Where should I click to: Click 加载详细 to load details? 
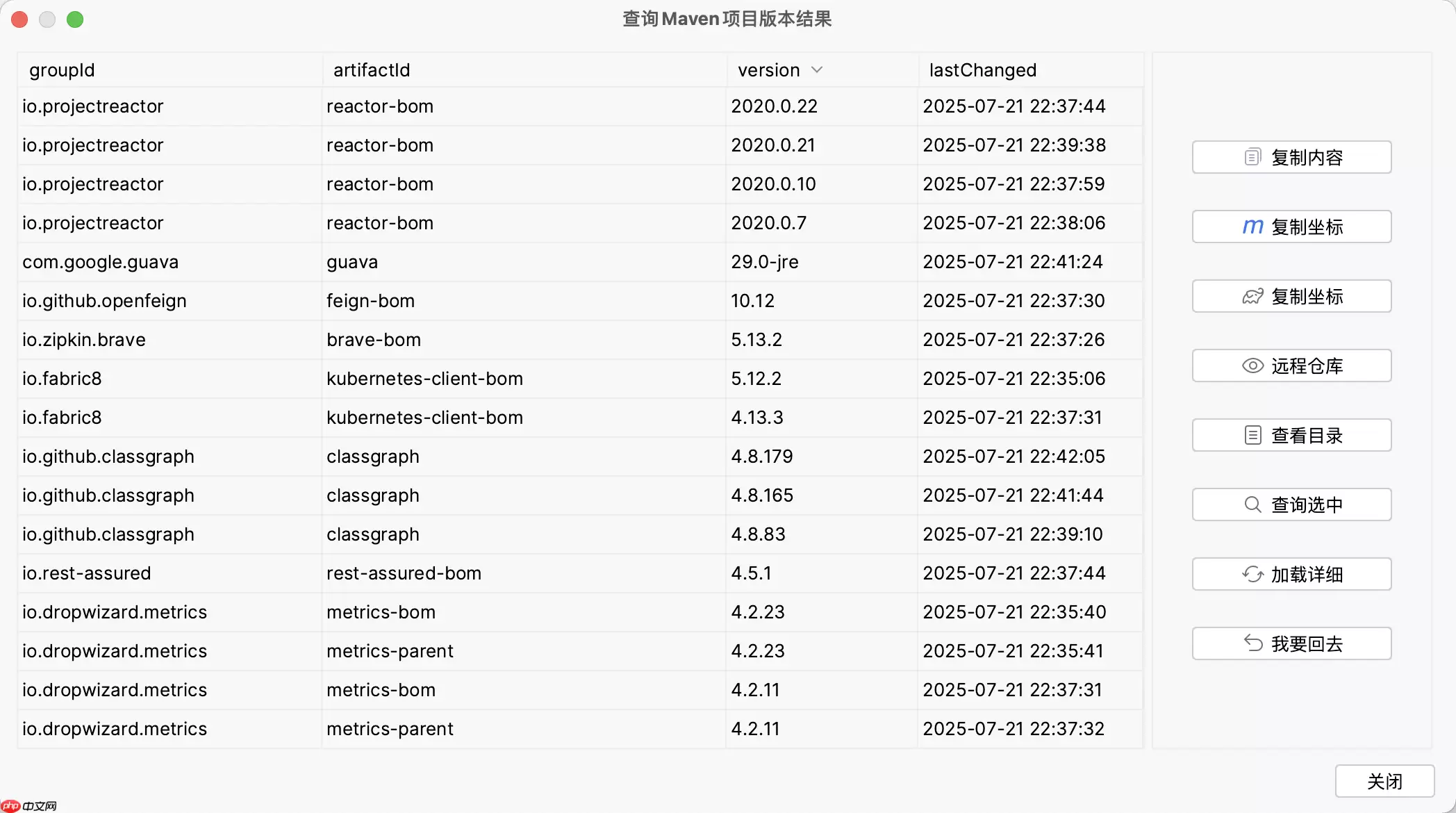(x=1291, y=574)
